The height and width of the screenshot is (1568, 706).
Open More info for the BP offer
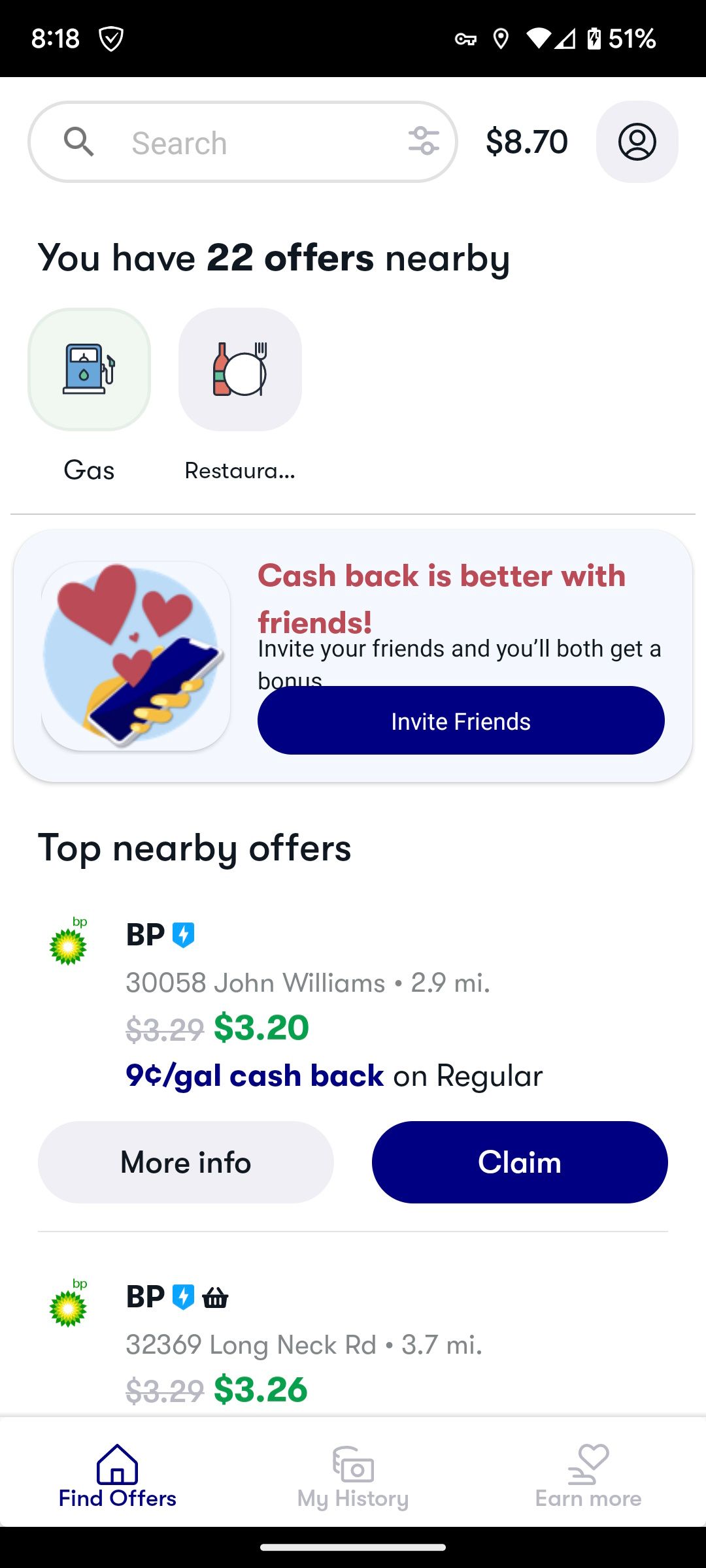185,1162
